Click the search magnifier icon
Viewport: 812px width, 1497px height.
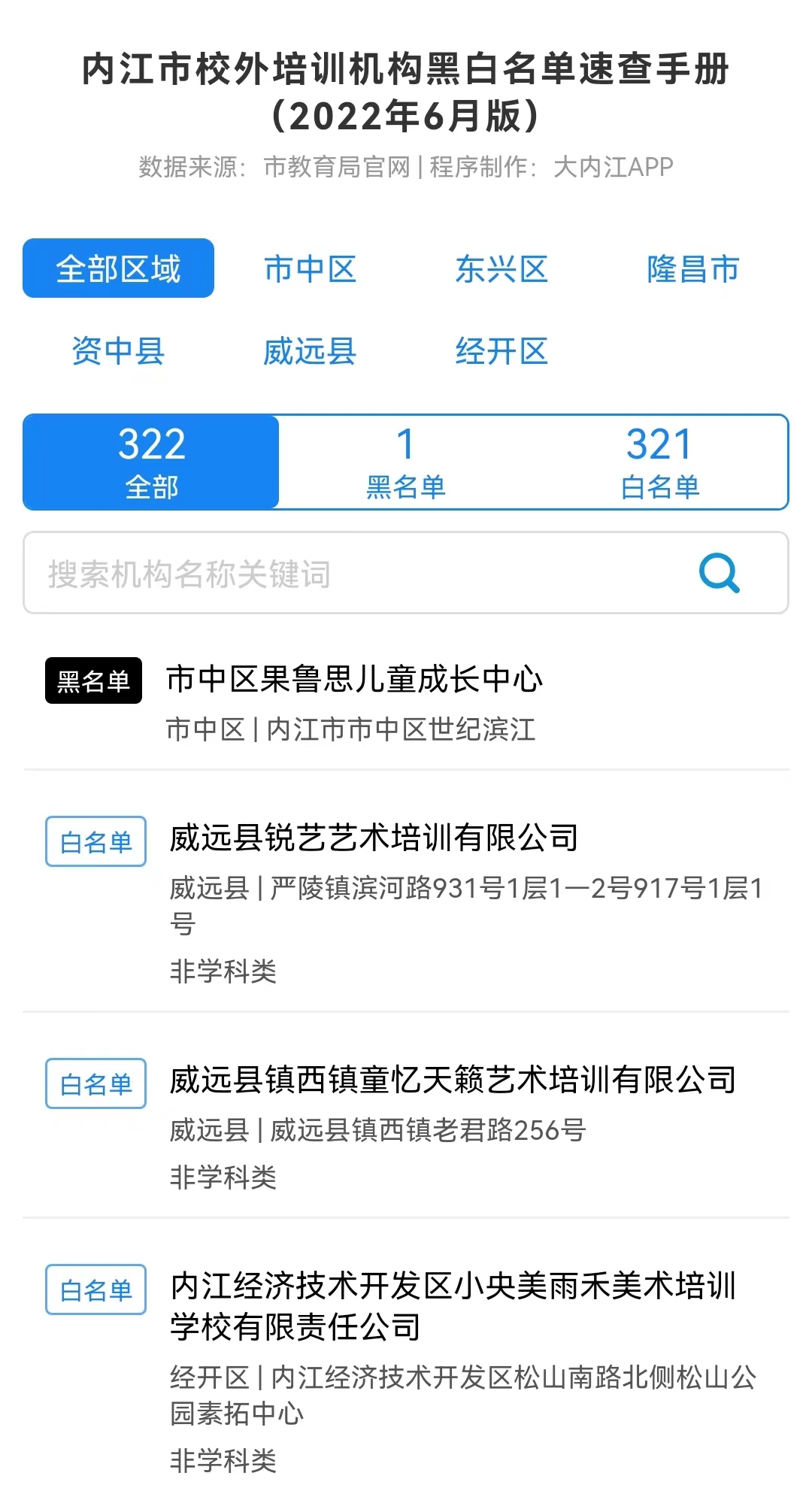(x=720, y=573)
